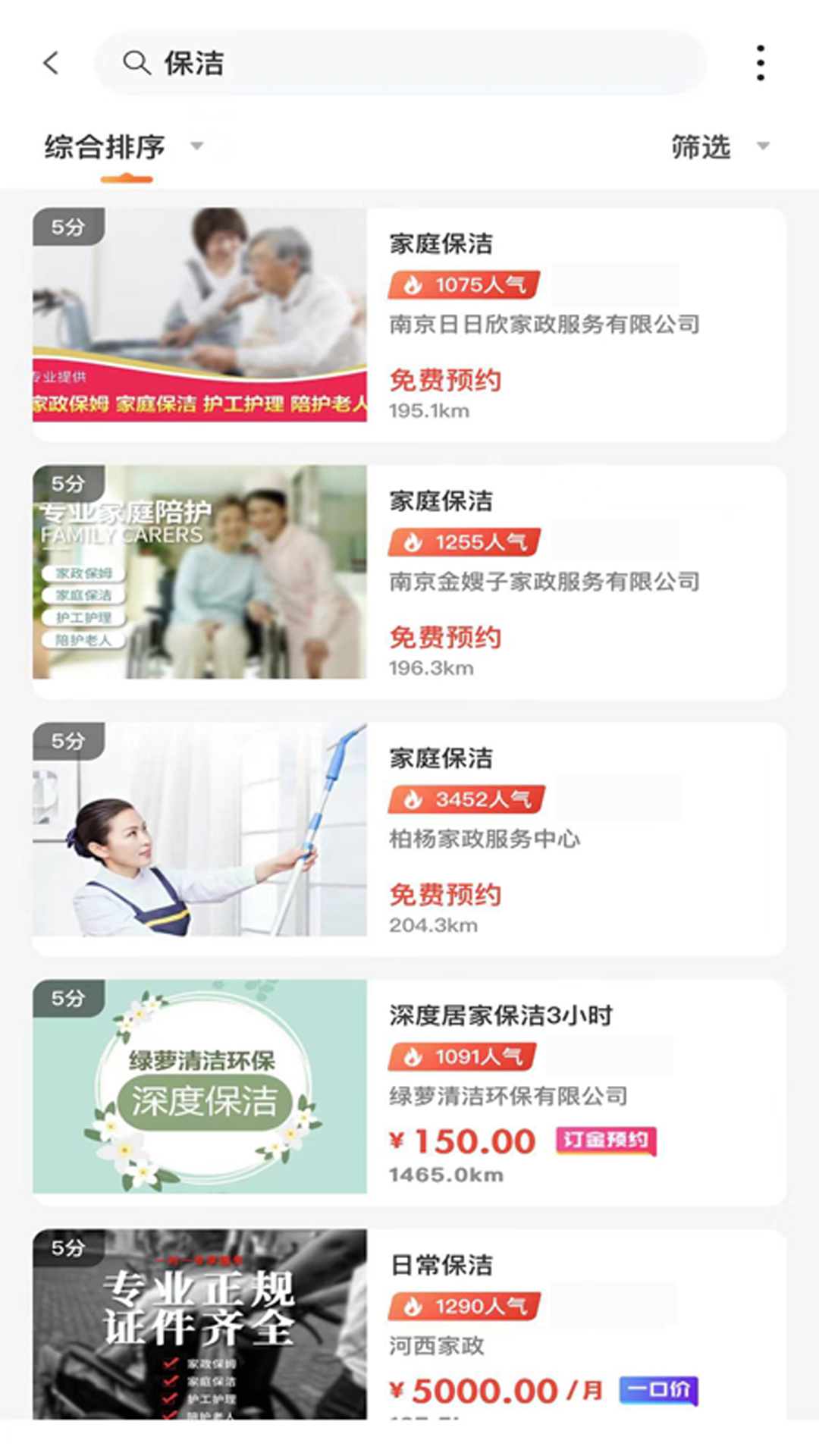Click the 5分 rating badge on first listing
This screenshot has height=1456, width=819.
coord(67,225)
